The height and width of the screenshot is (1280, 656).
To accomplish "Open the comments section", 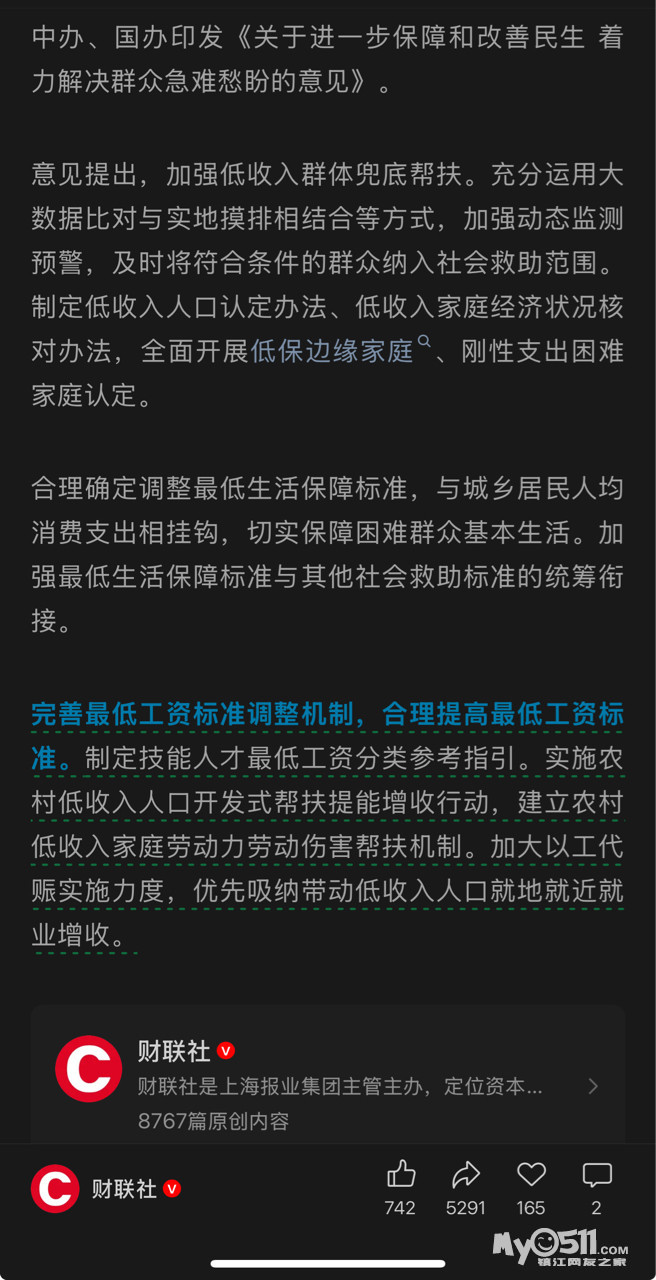I will tap(597, 1188).
